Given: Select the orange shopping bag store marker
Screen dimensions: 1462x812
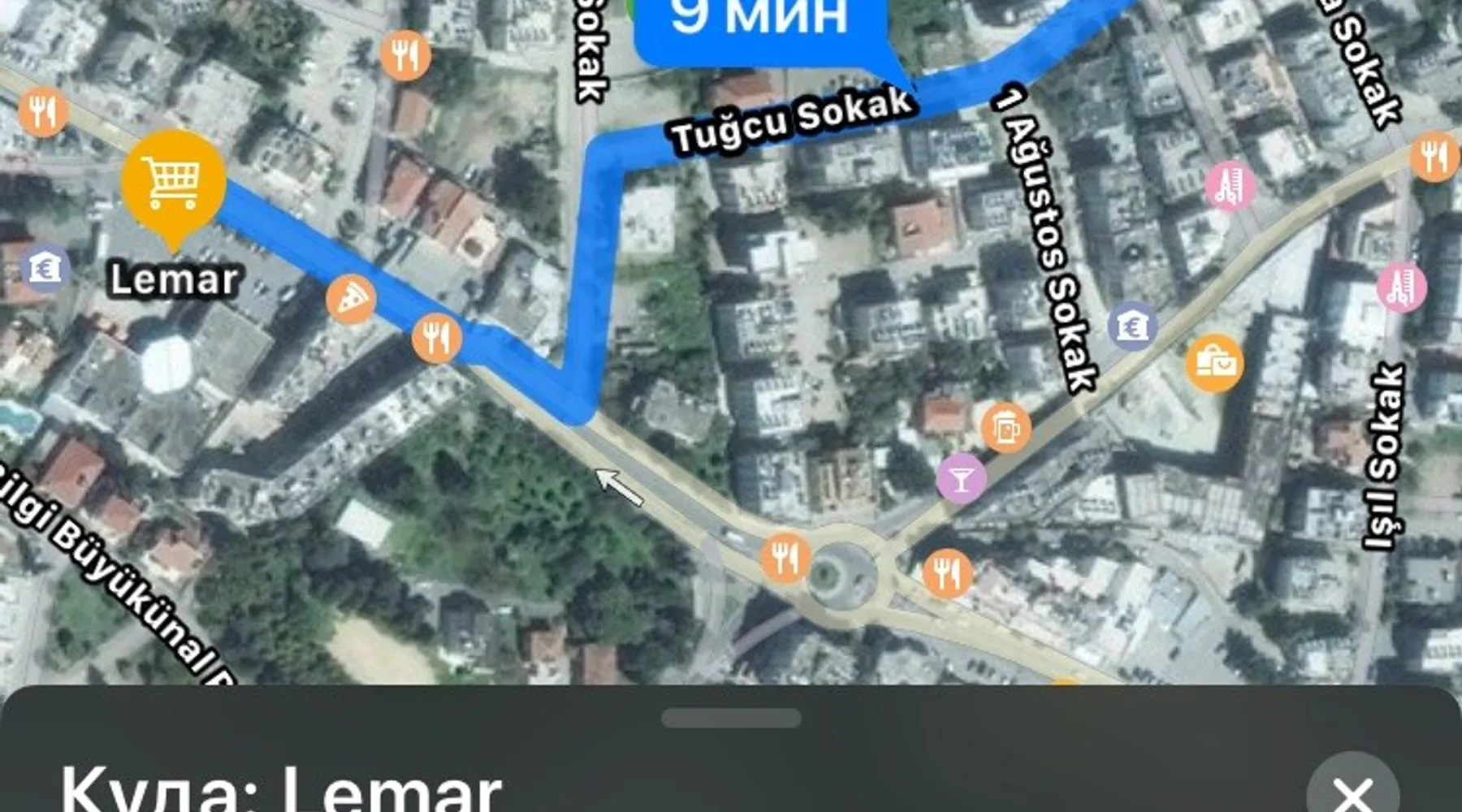Looking at the screenshot, I should (x=1214, y=363).
